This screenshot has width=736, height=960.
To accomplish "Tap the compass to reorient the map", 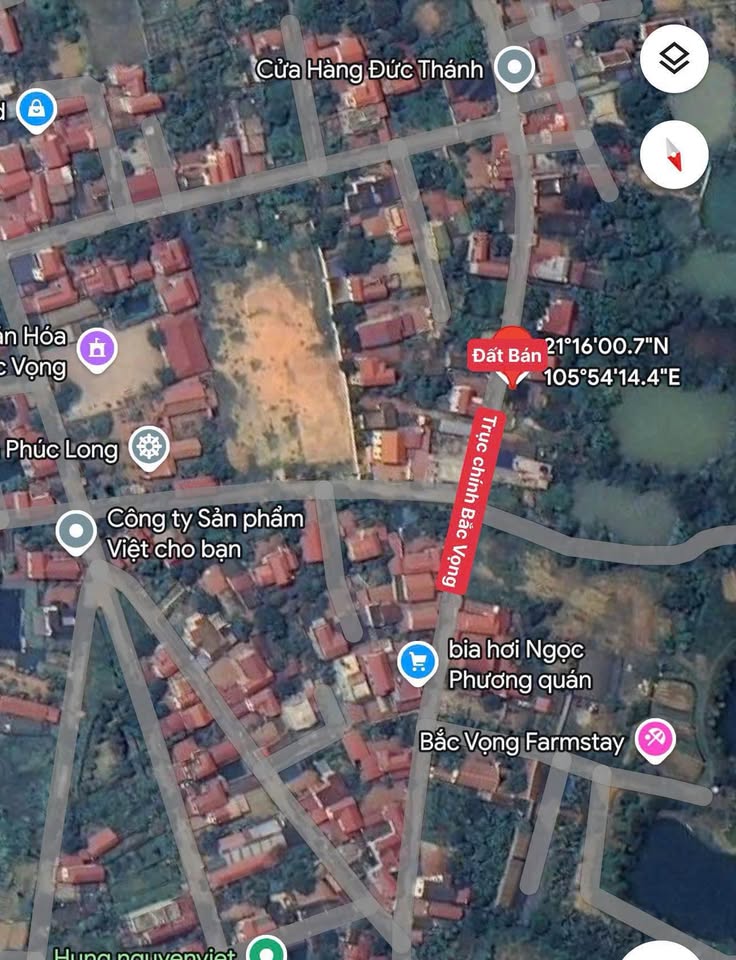I will 674,155.
